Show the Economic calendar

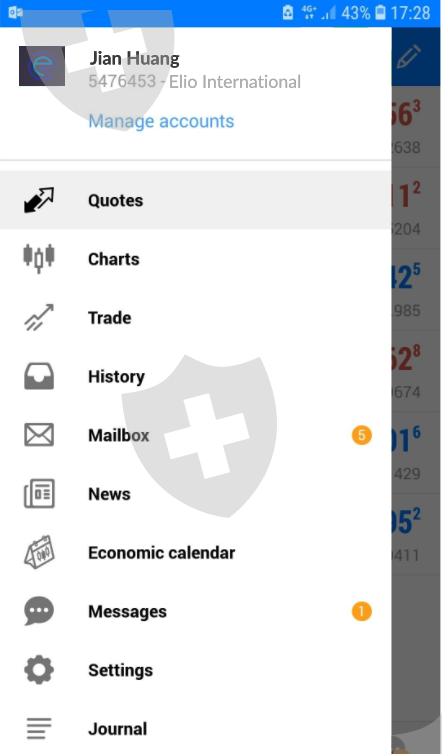coord(195,553)
